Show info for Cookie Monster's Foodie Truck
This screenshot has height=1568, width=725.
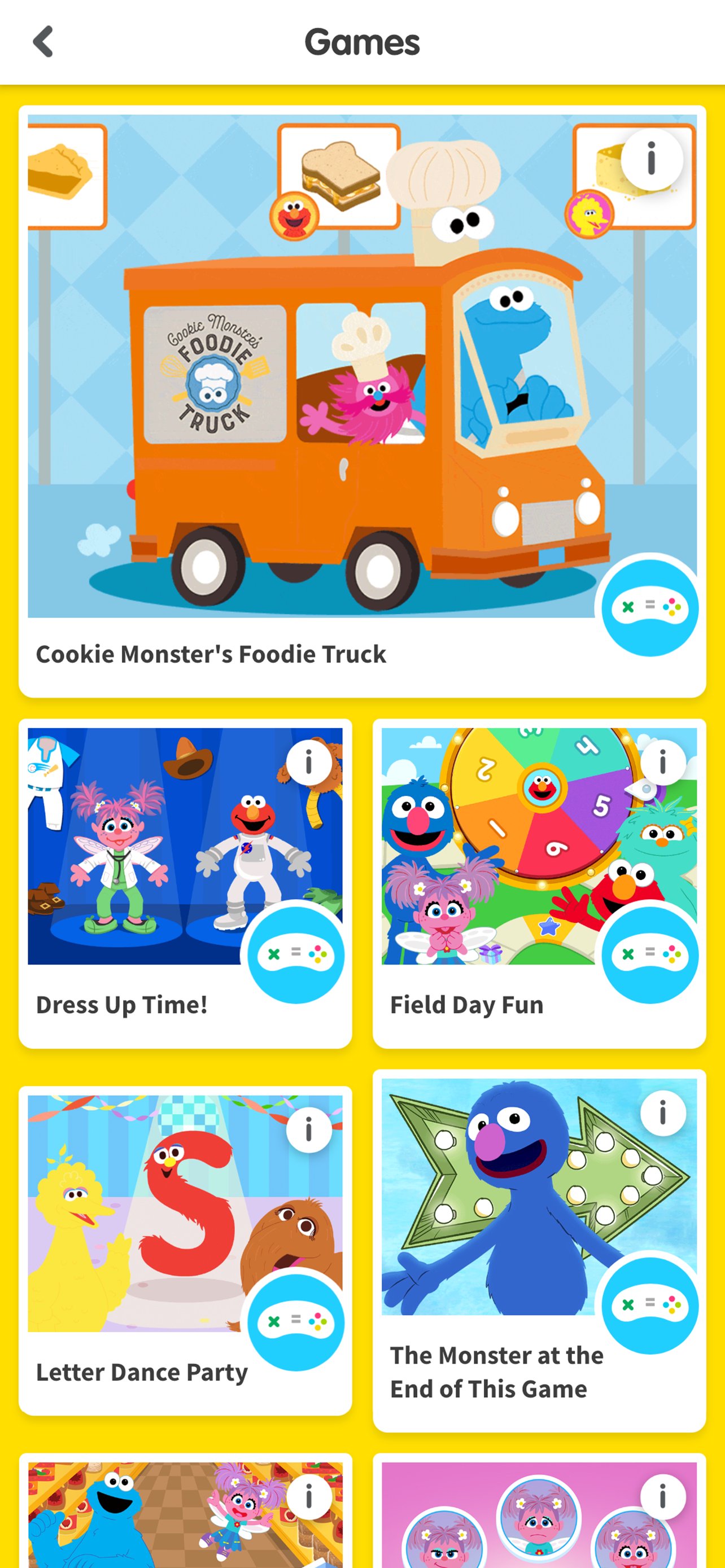pyautogui.click(x=650, y=160)
